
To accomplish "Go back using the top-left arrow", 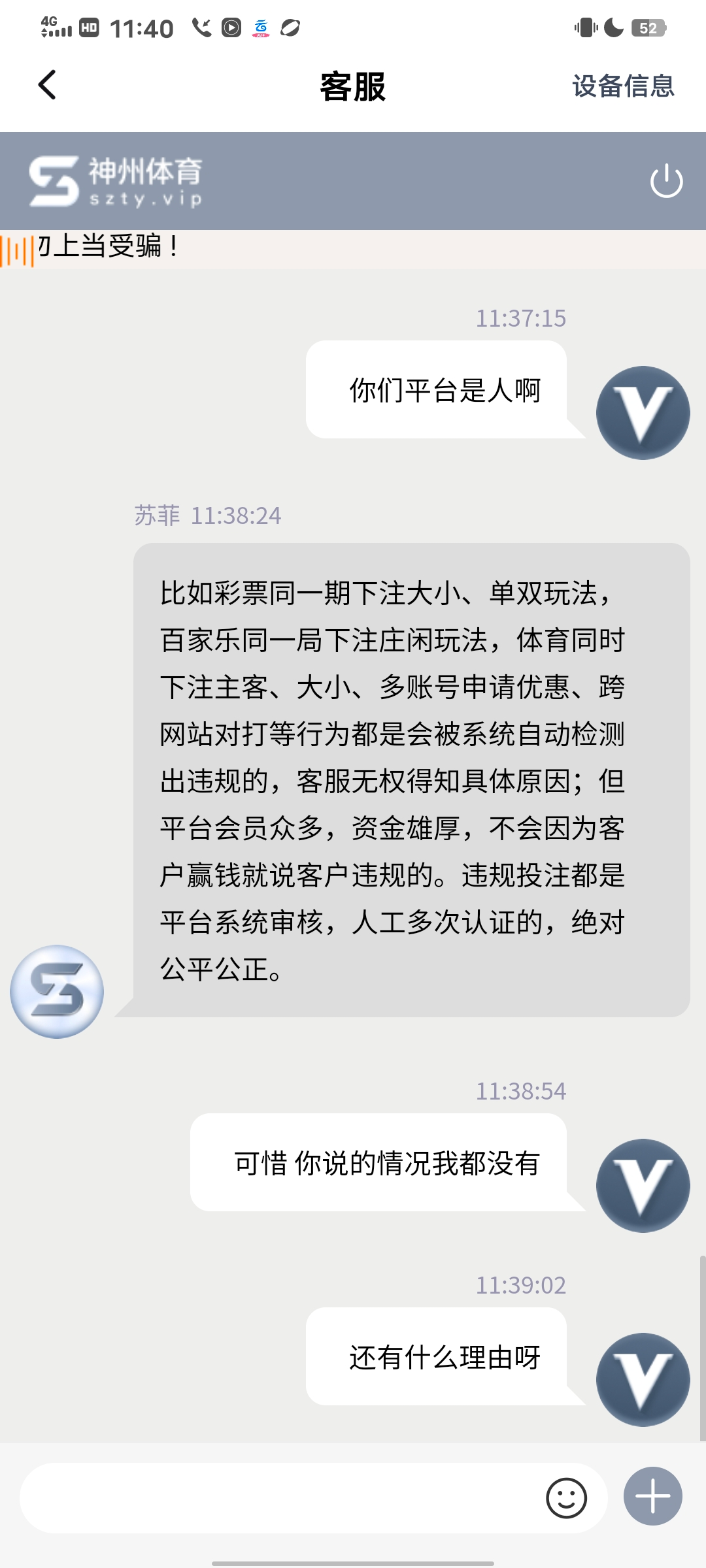I will coord(47,85).
